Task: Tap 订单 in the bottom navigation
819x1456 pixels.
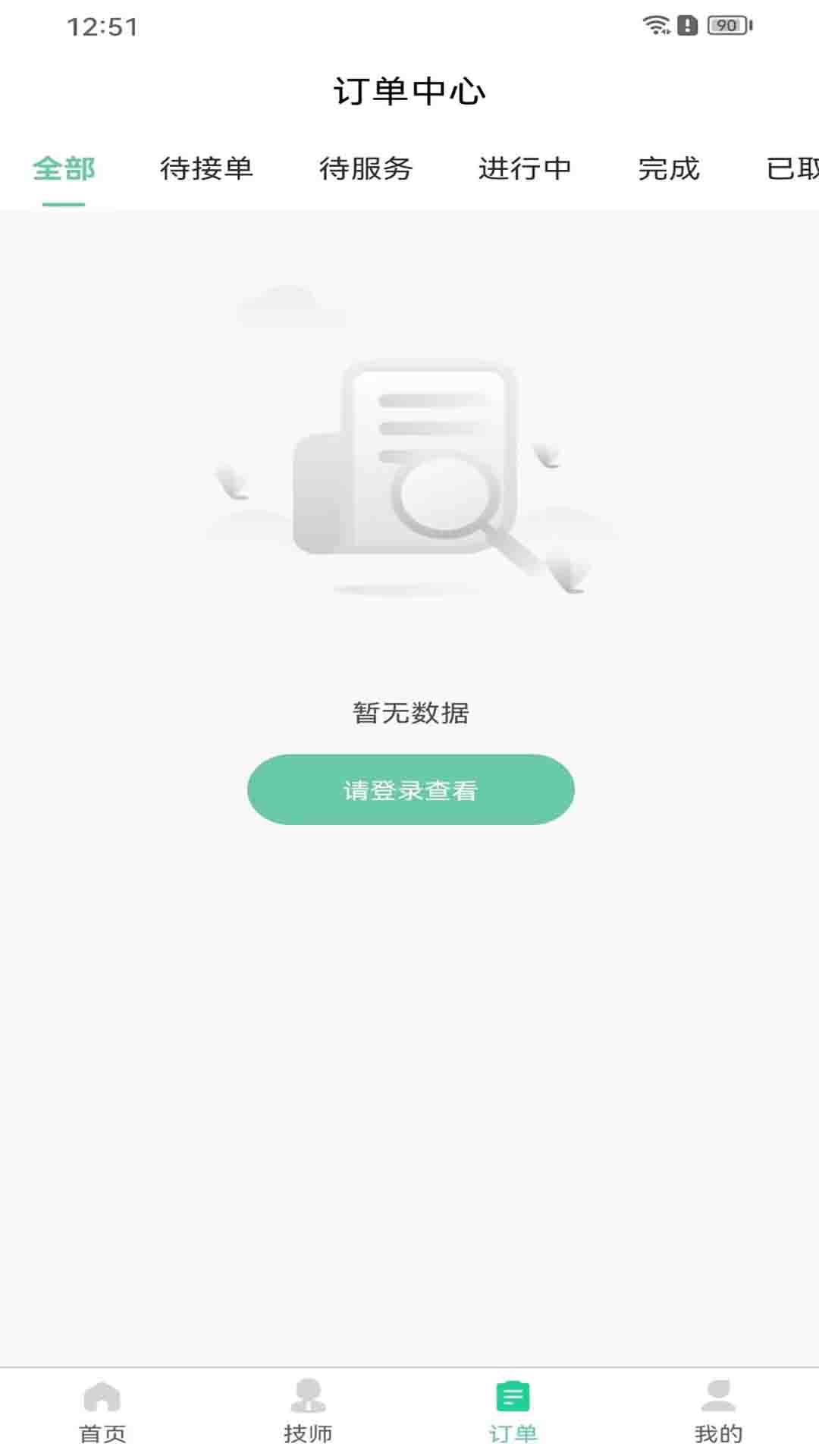Action: pos(513,1411)
